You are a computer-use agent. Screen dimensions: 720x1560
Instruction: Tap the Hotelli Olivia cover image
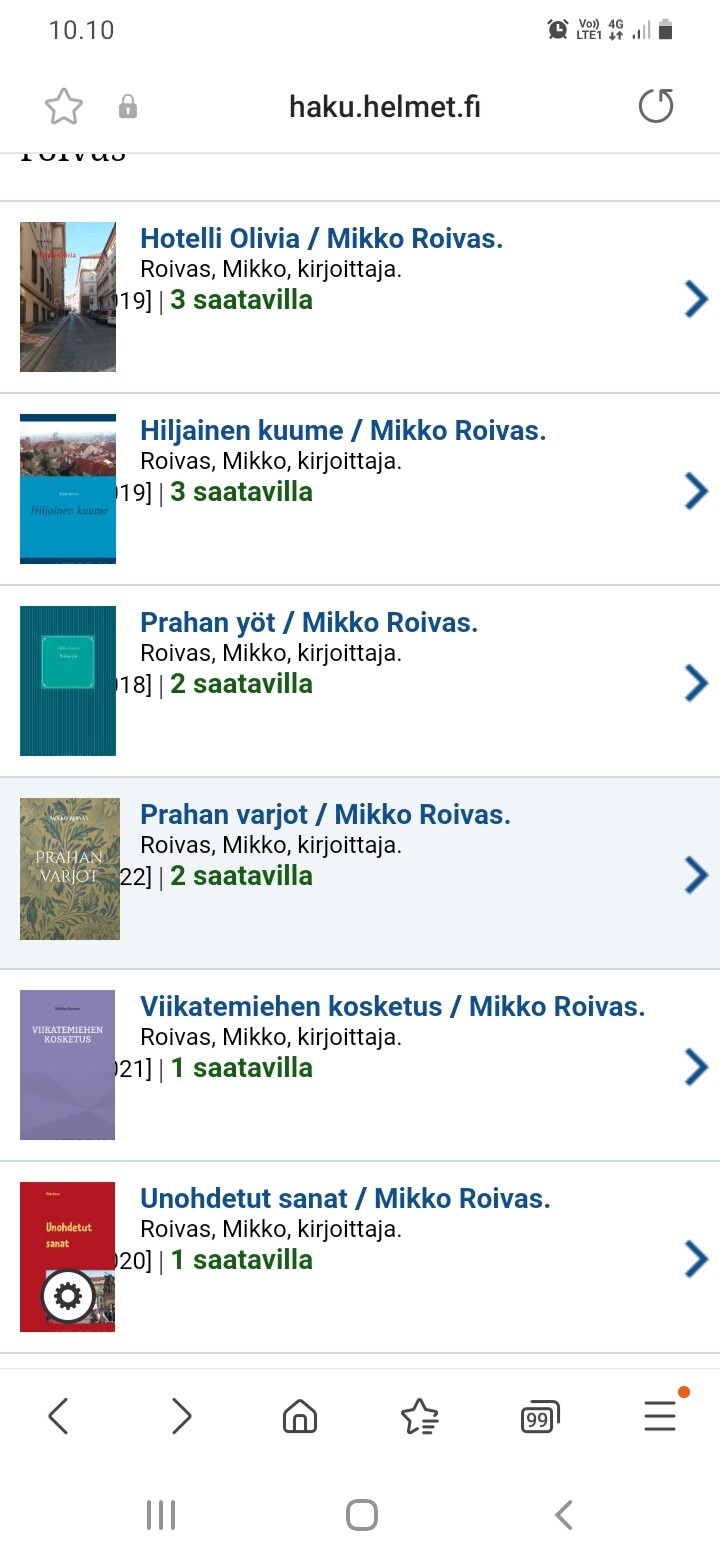click(68, 297)
